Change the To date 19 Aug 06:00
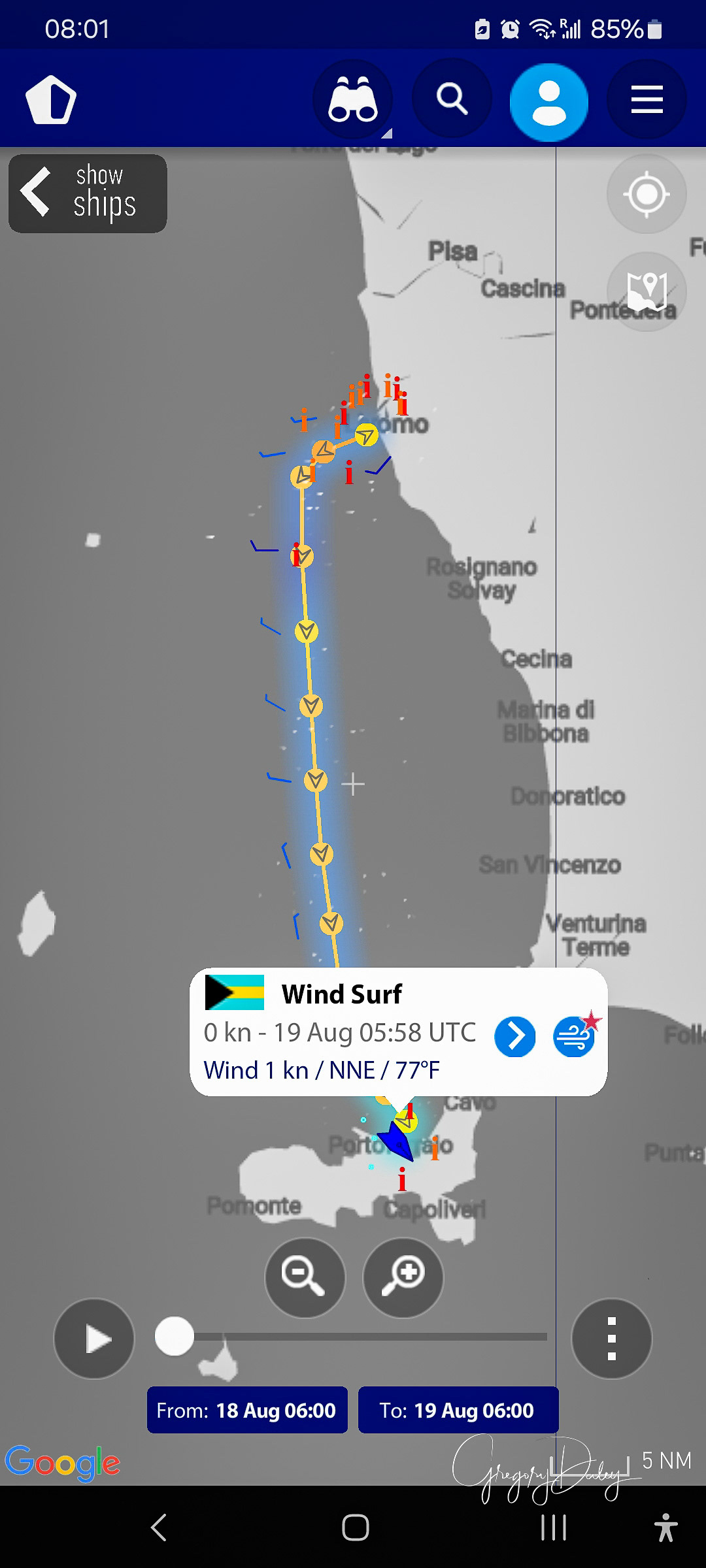 click(458, 1410)
